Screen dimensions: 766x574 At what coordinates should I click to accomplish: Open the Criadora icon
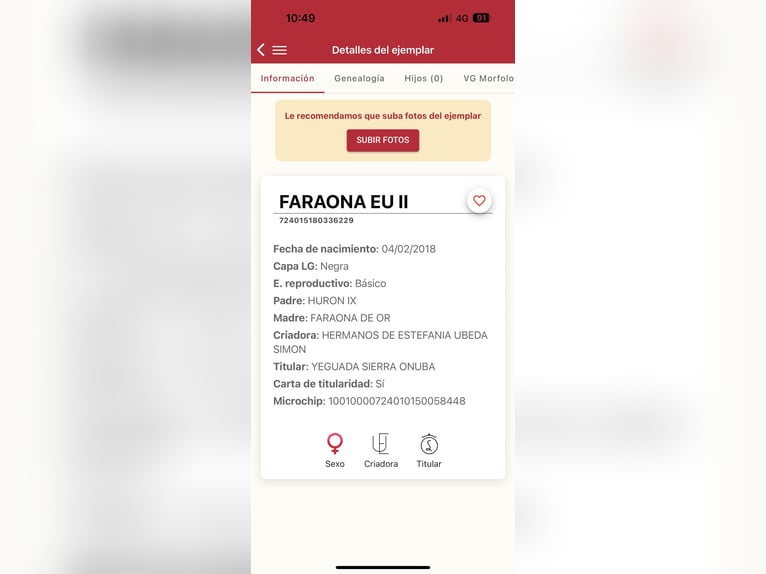[381, 445]
